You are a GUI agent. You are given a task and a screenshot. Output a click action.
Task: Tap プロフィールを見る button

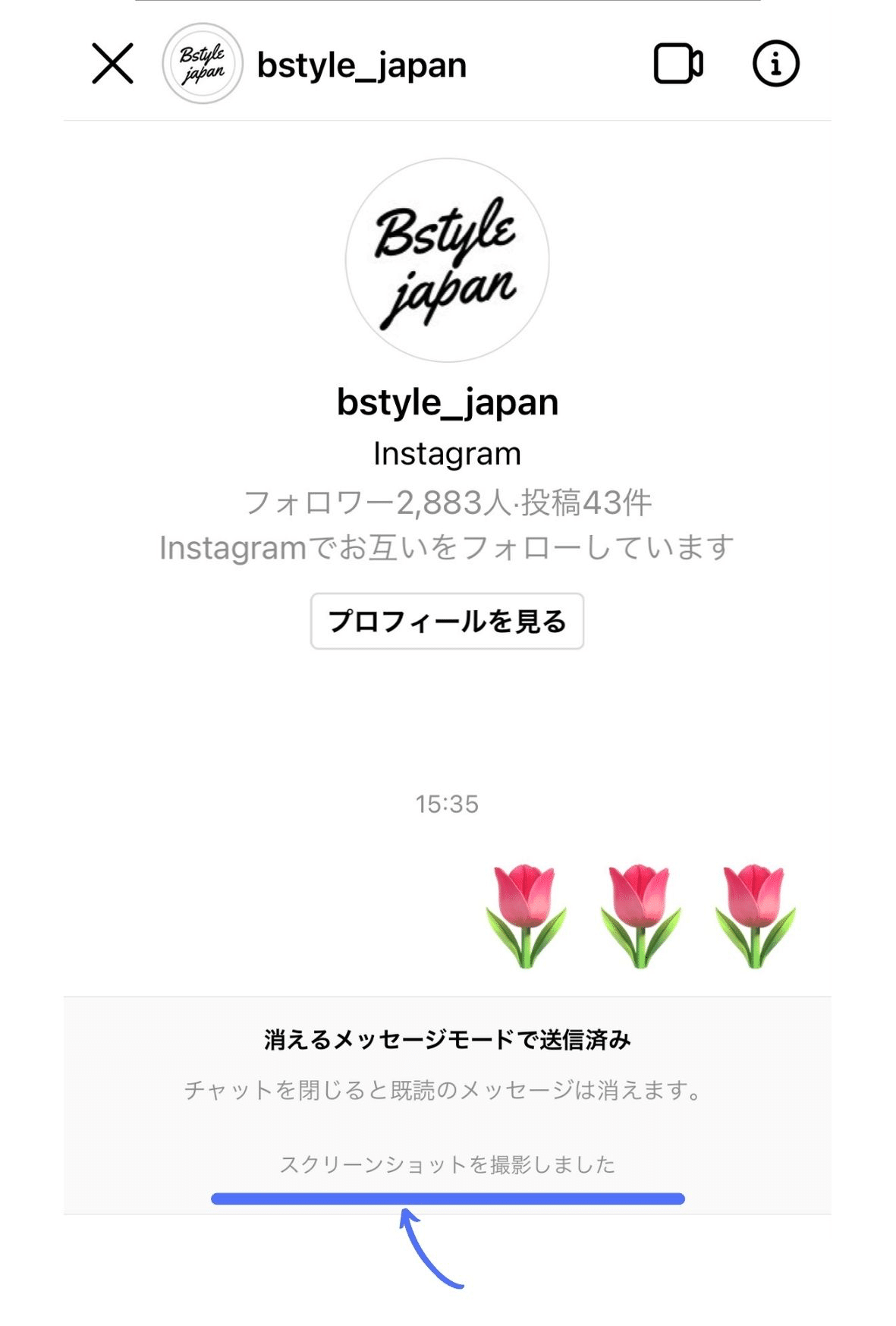pyautogui.click(x=447, y=622)
